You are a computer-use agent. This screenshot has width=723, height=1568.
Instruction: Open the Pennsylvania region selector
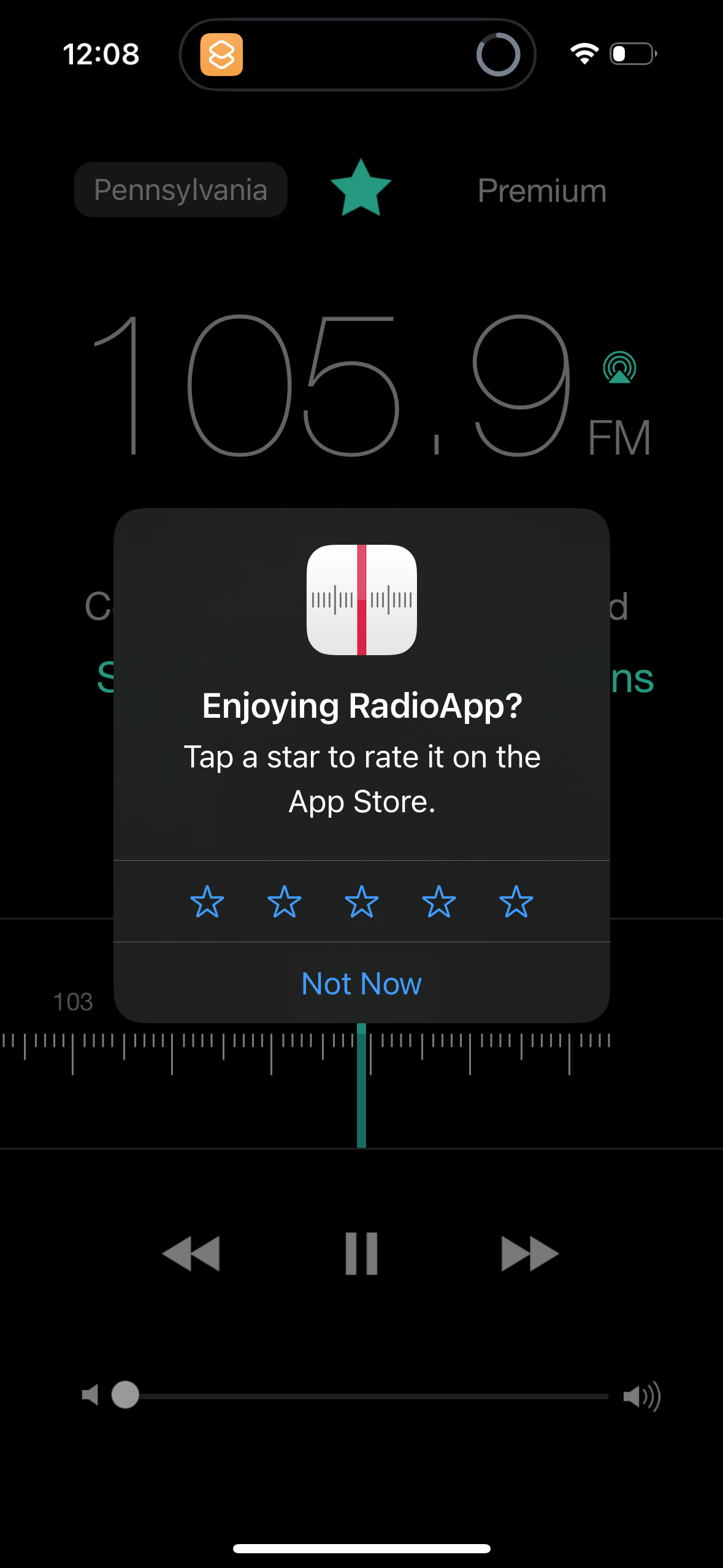pyautogui.click(x=181, y=189)
